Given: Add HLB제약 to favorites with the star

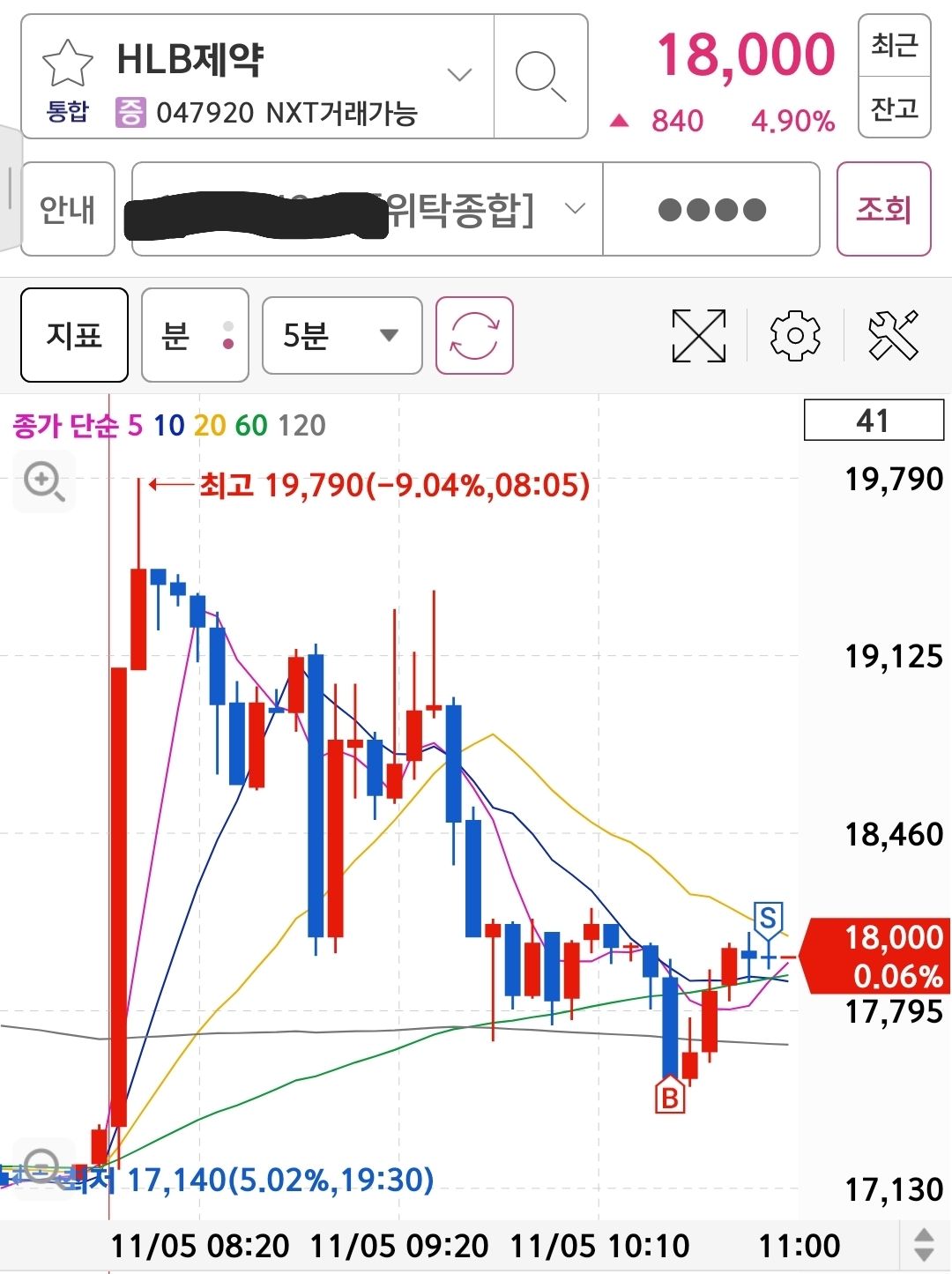Looking at the screenshot, I should [67, 63].
